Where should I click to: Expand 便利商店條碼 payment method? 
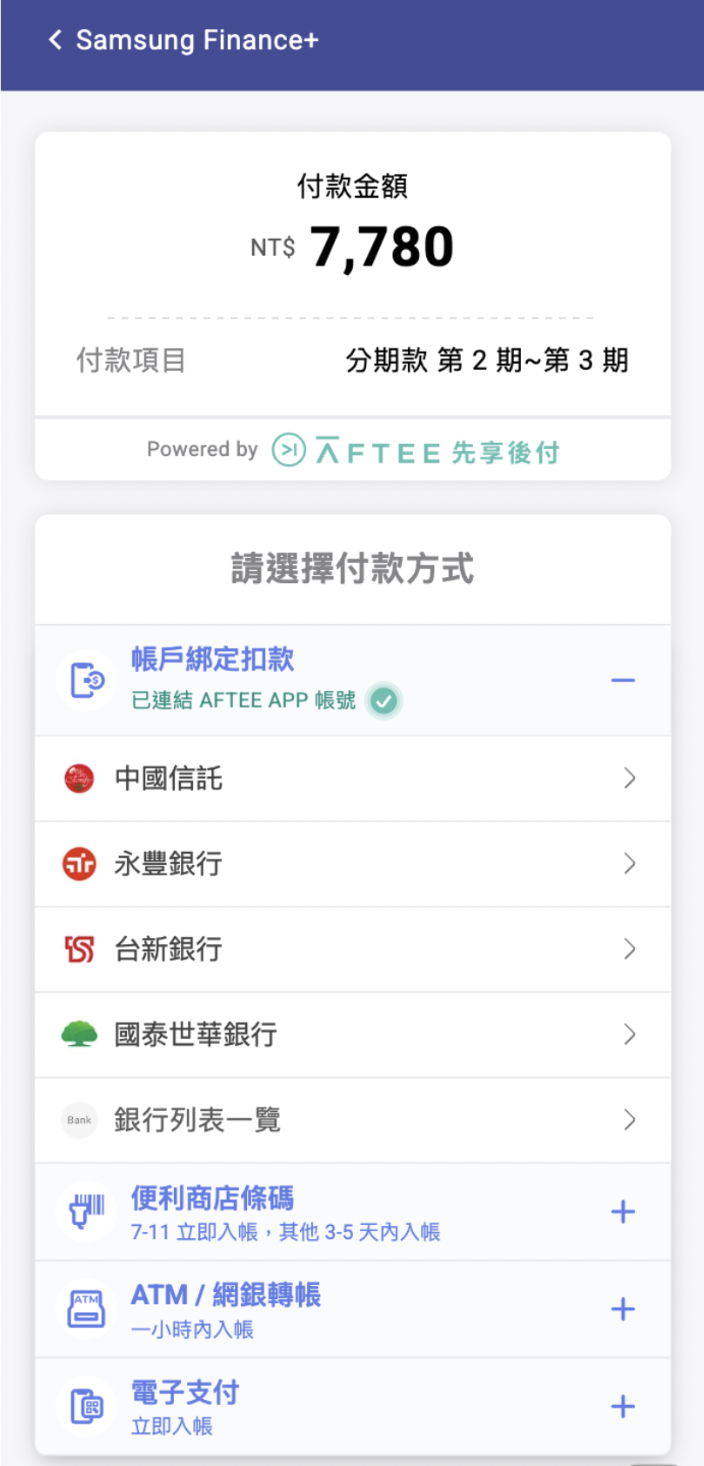tap(353, 1212)
